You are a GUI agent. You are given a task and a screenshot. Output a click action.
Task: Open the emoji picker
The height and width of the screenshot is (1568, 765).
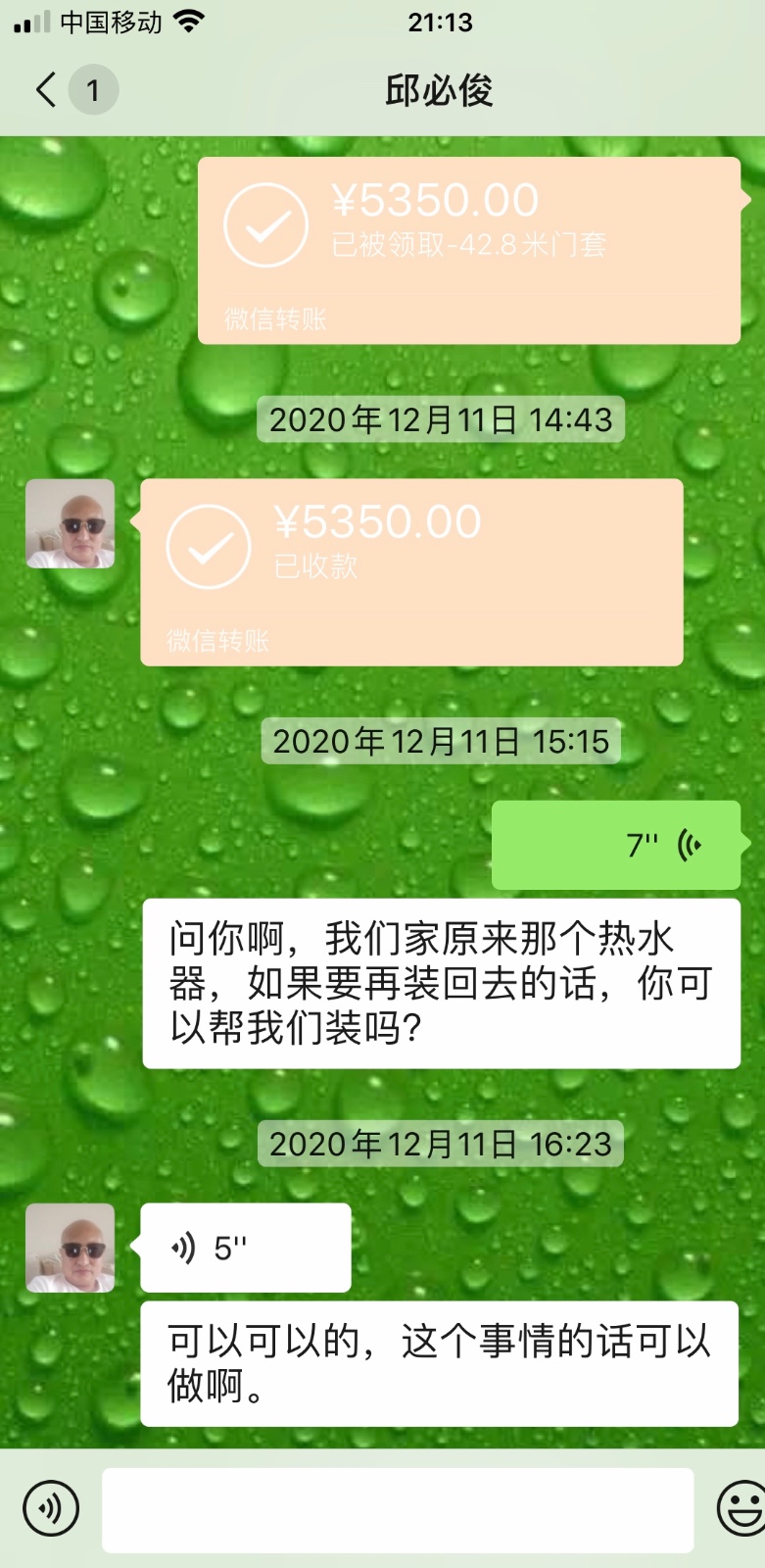coord(741,1508)
